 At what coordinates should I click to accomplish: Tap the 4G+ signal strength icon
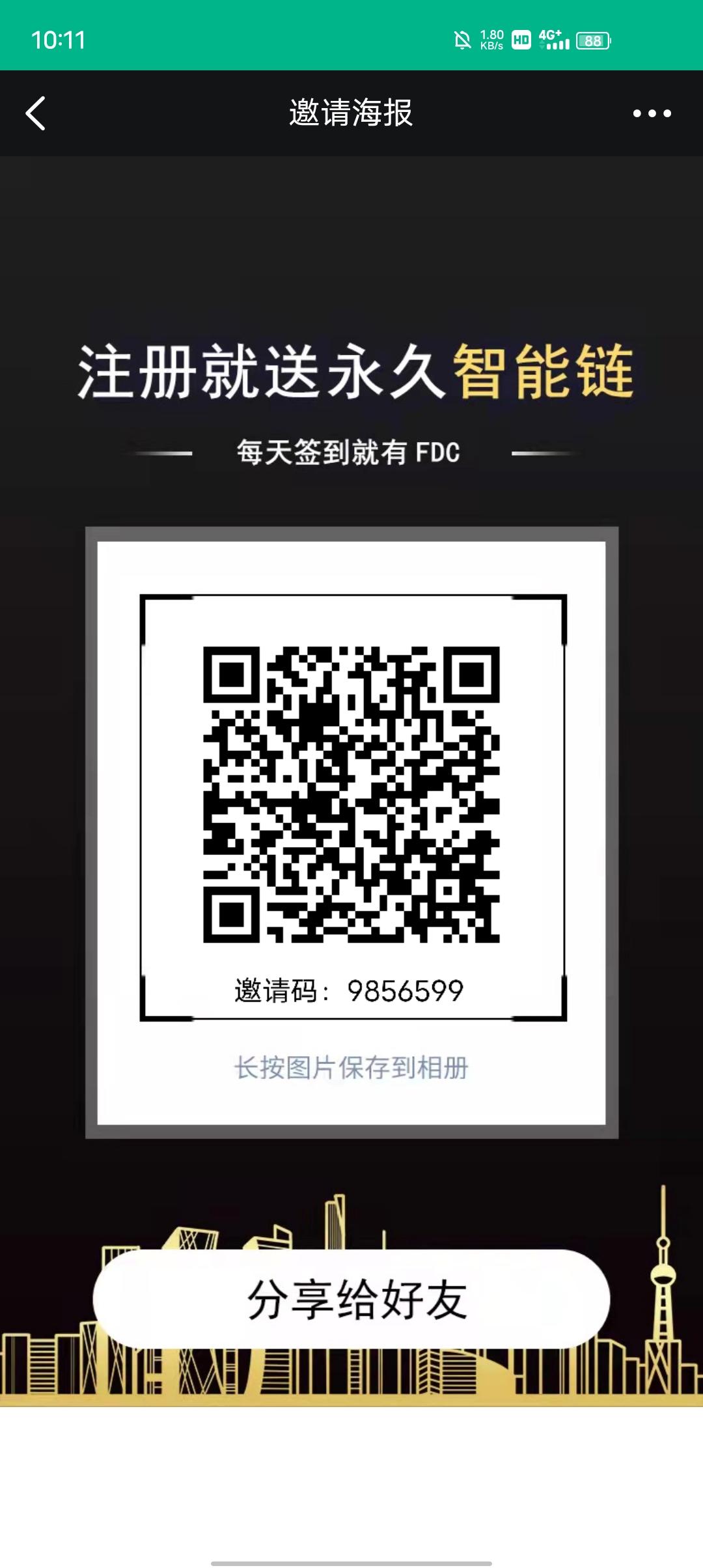pyautogui.click(x=554, y=40)
